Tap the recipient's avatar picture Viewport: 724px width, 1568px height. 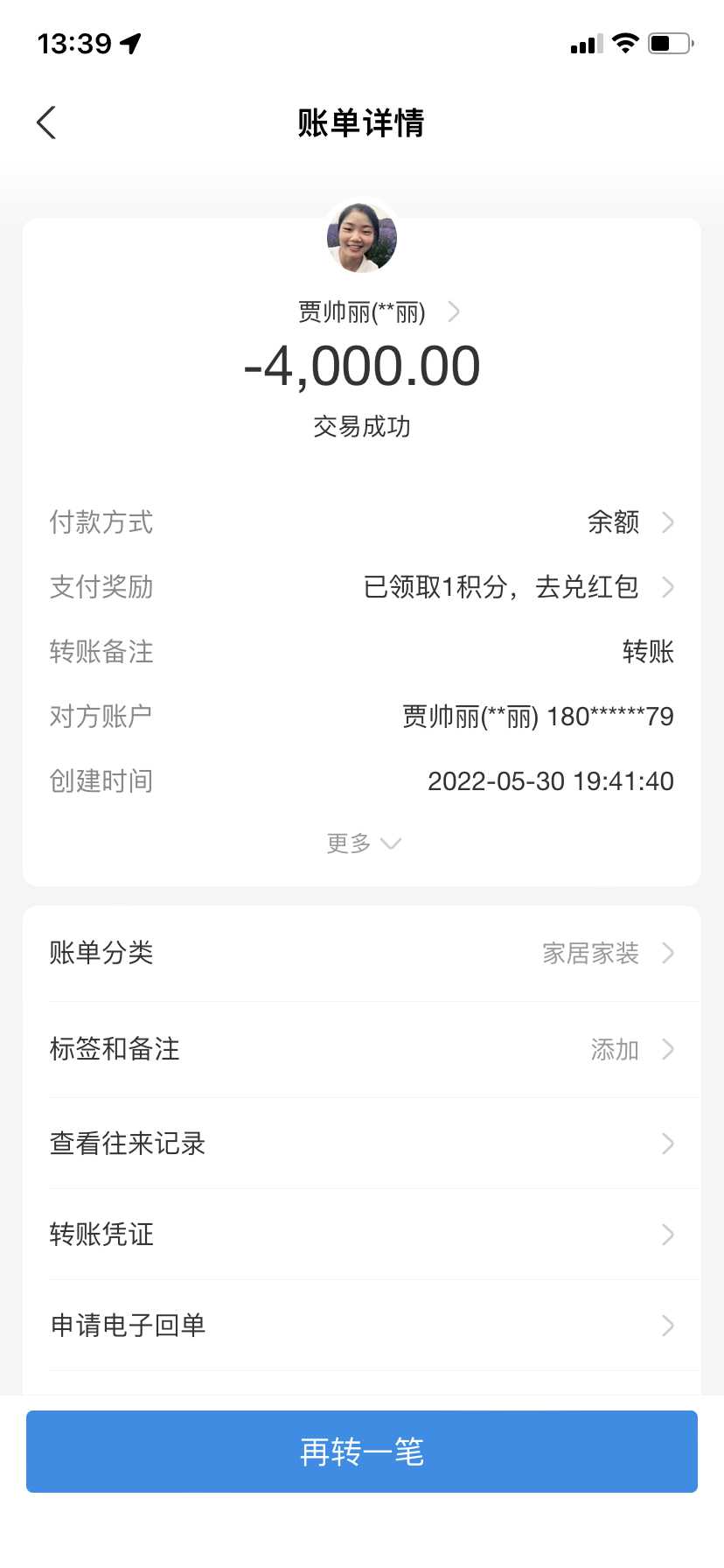pyautogui.click(x=362, y=237)
